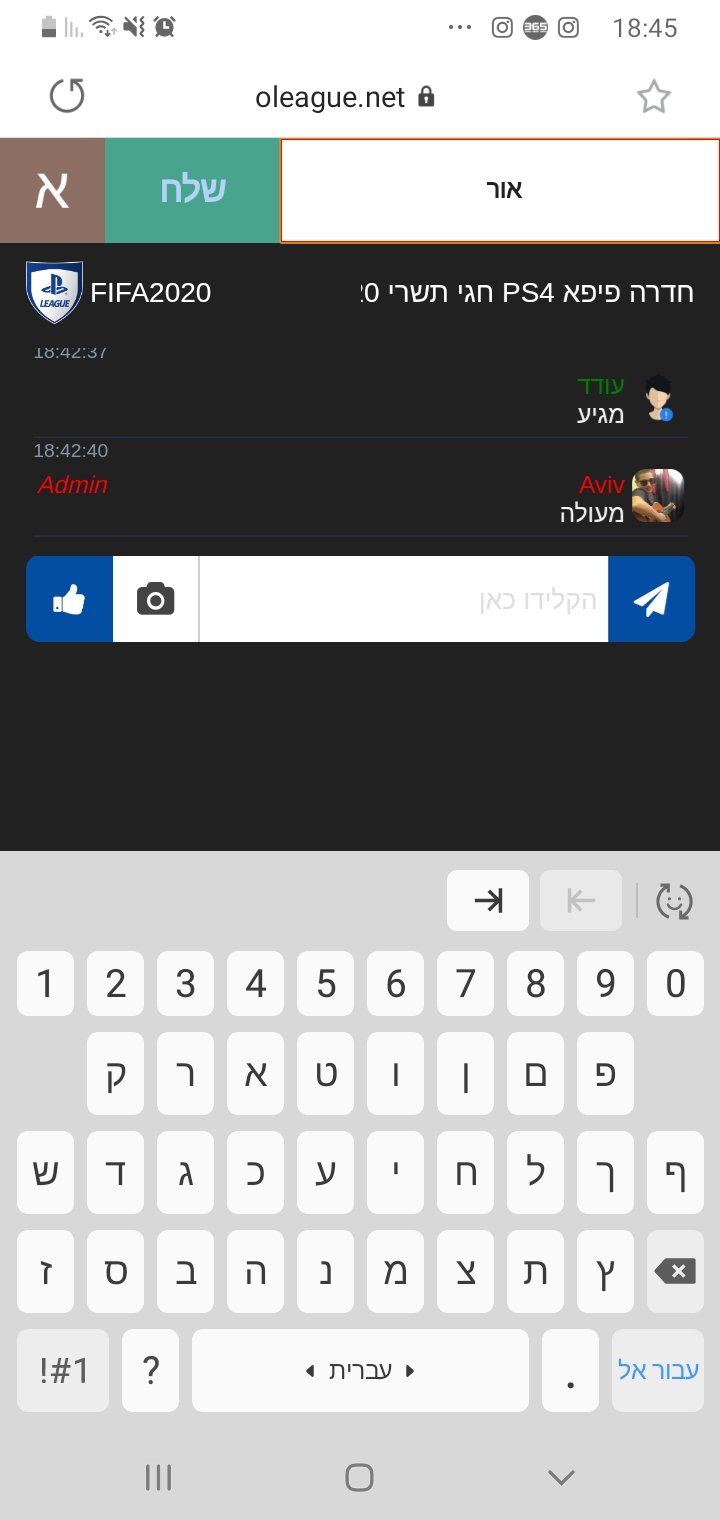The width and height of the screenshot is (720, 1520).
Task: Tap the עבור אל go key
Action: click(x=658, y=1370)
